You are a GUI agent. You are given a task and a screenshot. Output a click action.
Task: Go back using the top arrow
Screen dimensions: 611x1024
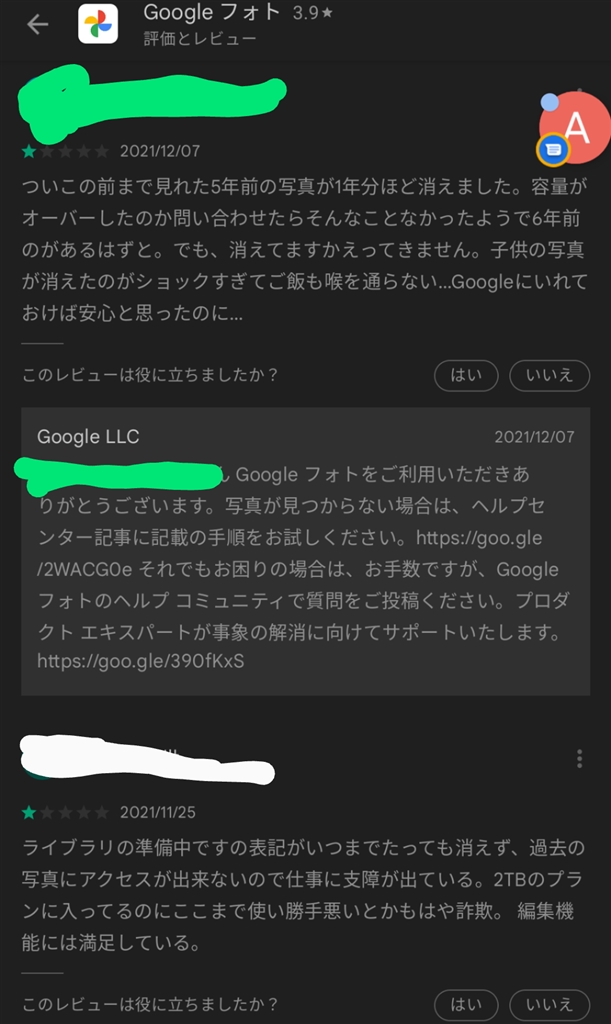click(x=38, y=25)
